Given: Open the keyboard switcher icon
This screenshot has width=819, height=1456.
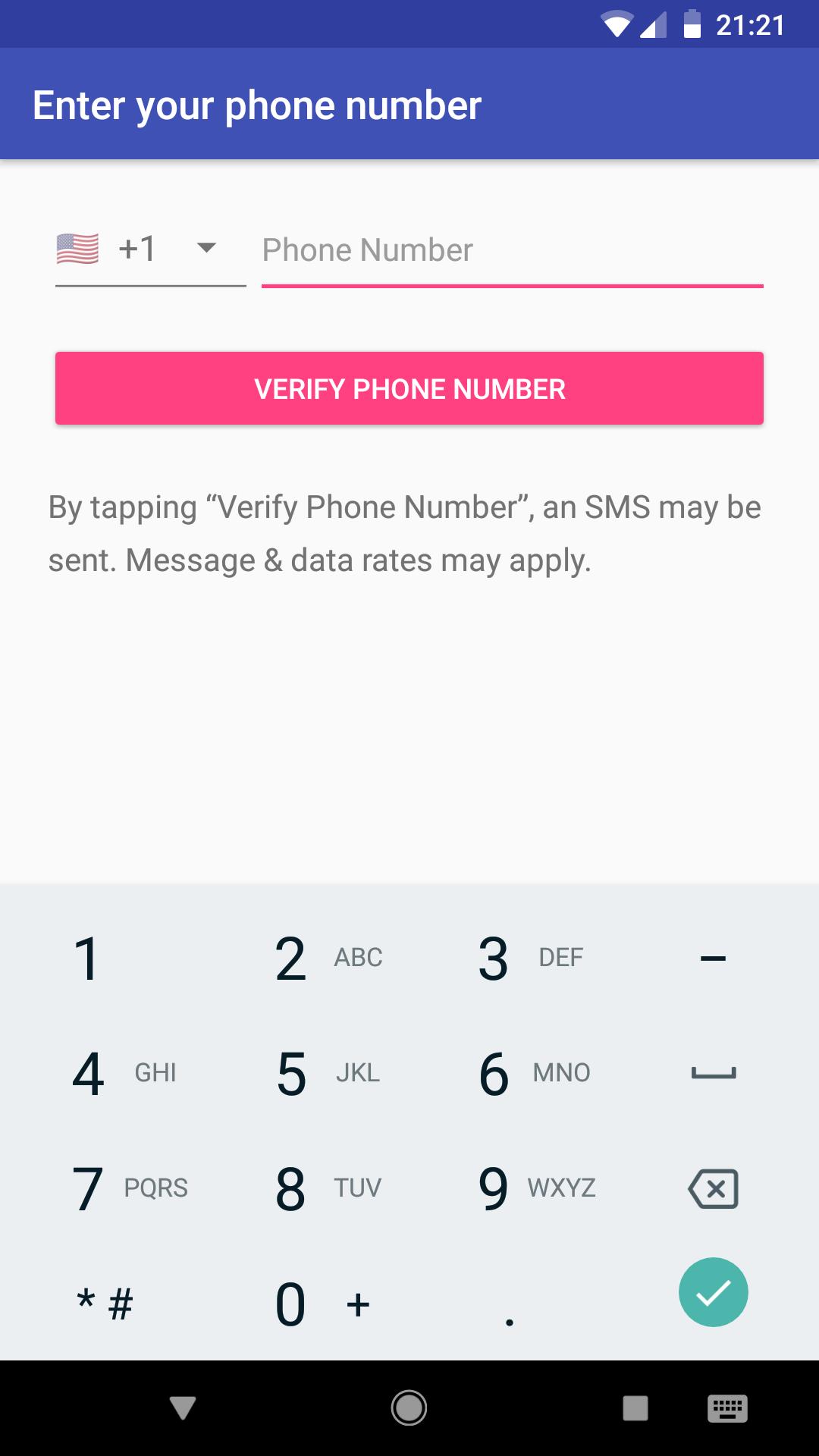Looking at the screenshot, I should 727,1408.
